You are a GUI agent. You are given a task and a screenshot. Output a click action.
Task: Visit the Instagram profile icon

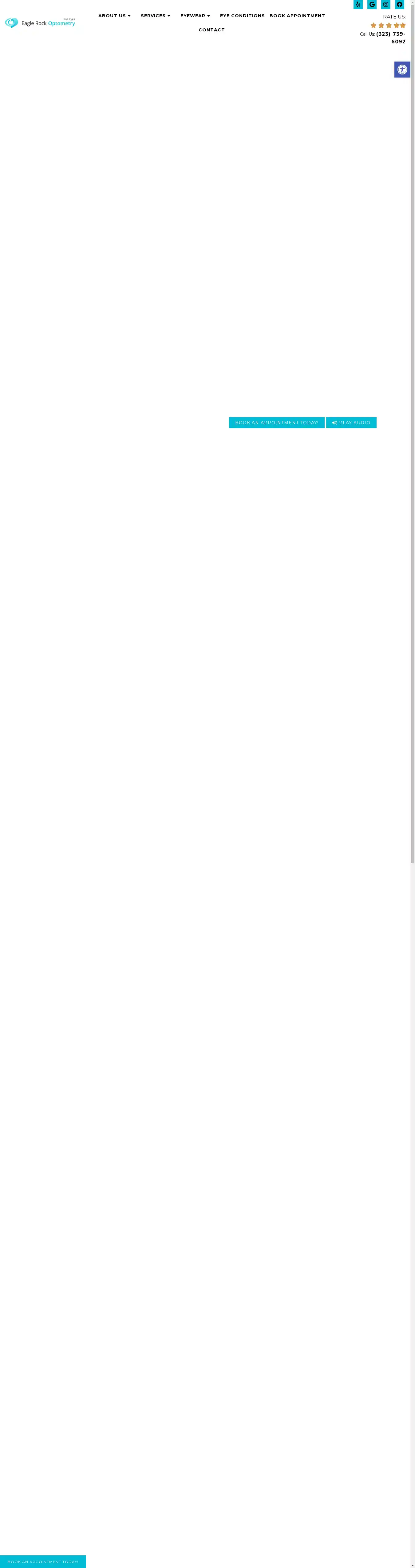[386, 5]
